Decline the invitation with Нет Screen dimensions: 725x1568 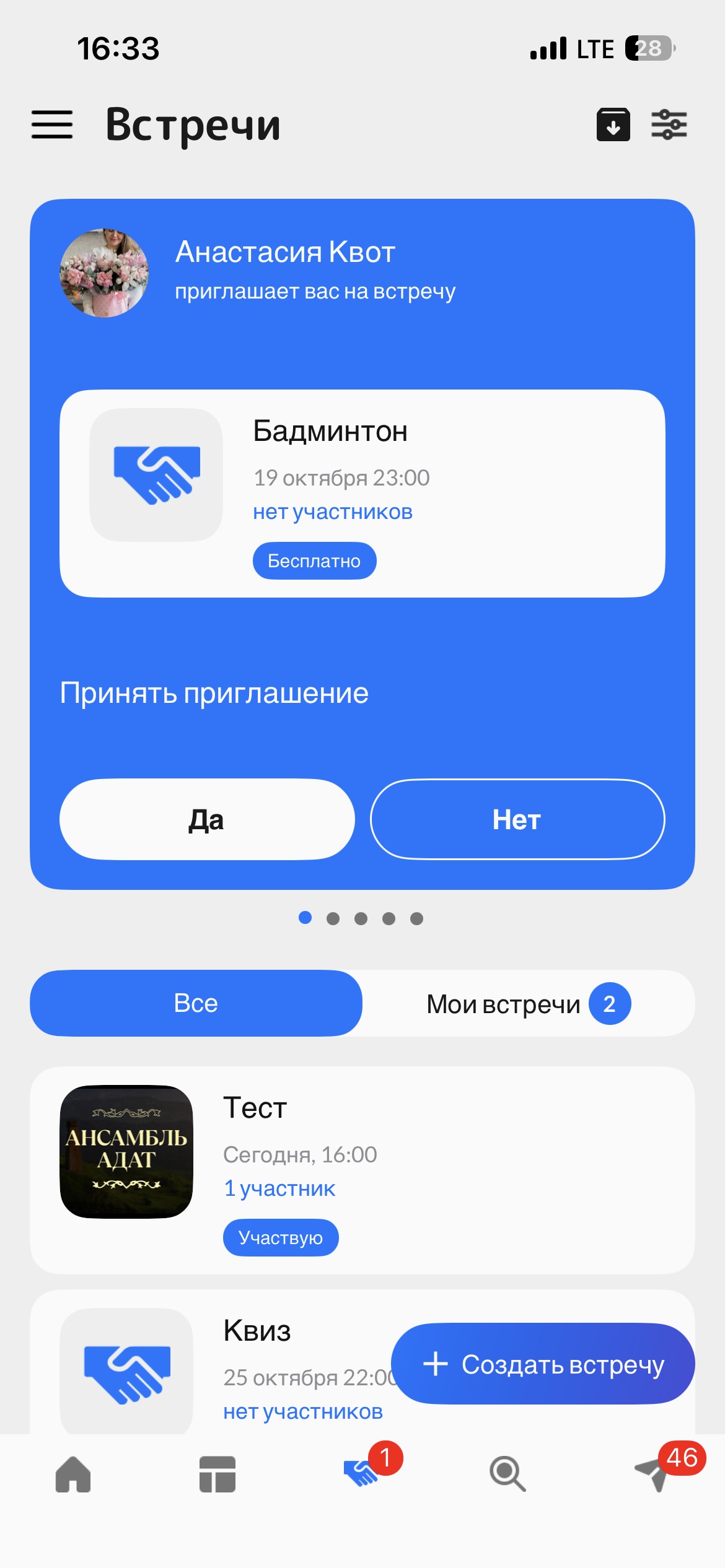coord(517,819)
